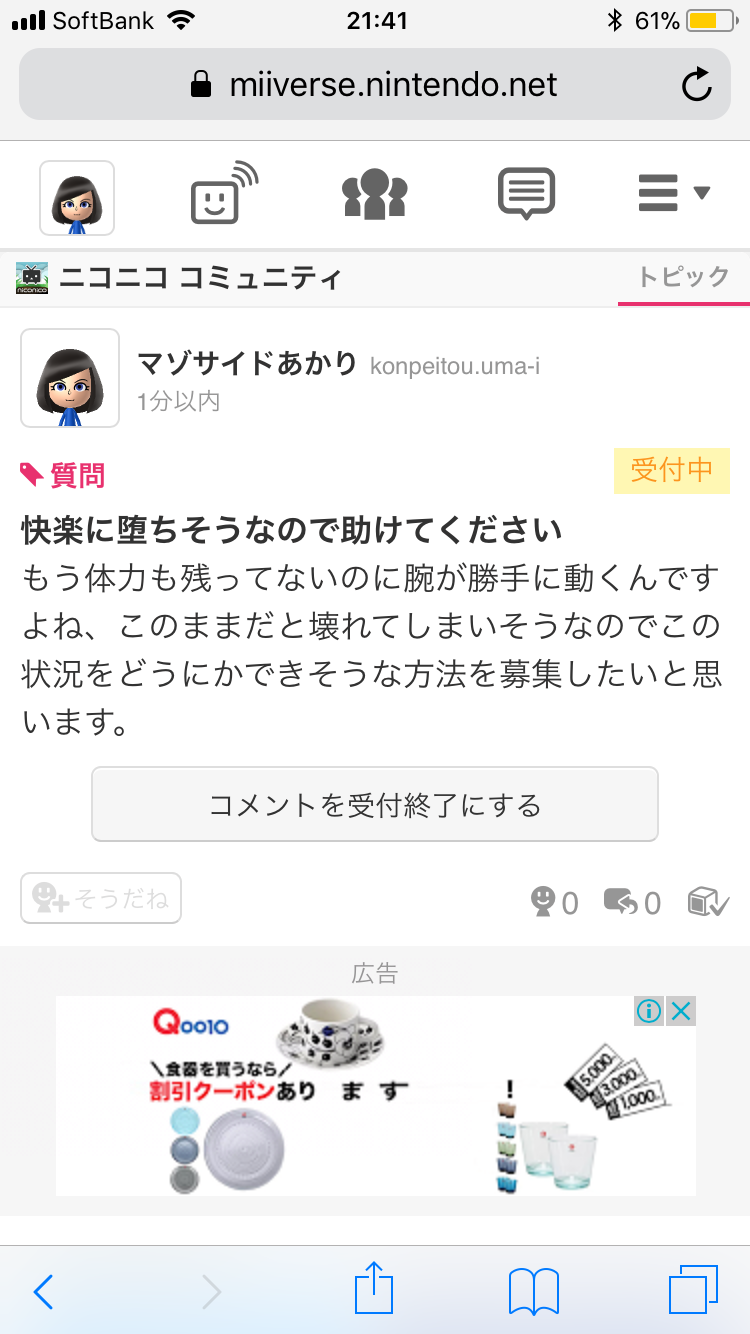Close the Qoo10 advertisement
This screenshot has height=1334, width=750.
click(681, 1011)
